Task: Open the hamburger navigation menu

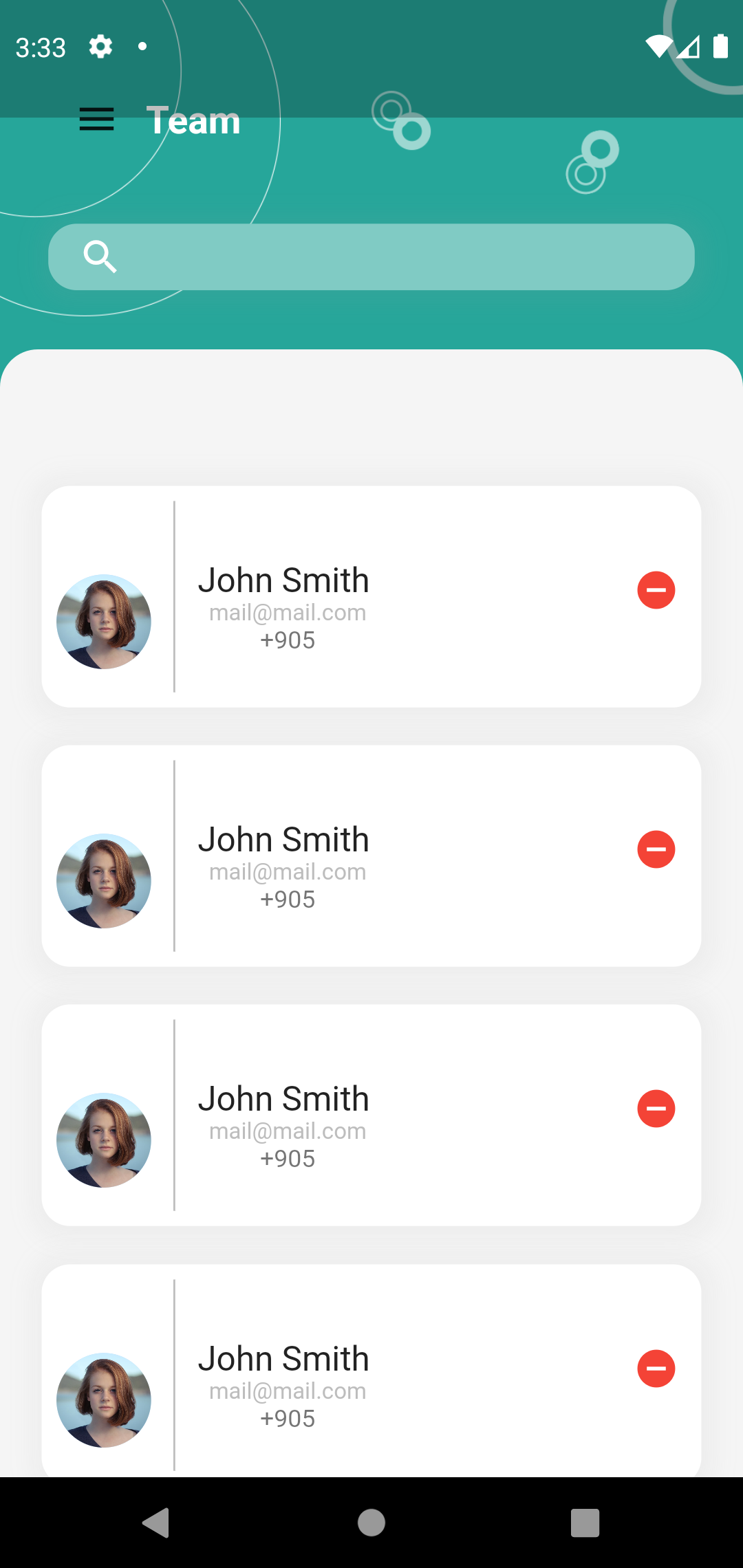Action: point(97,120)
